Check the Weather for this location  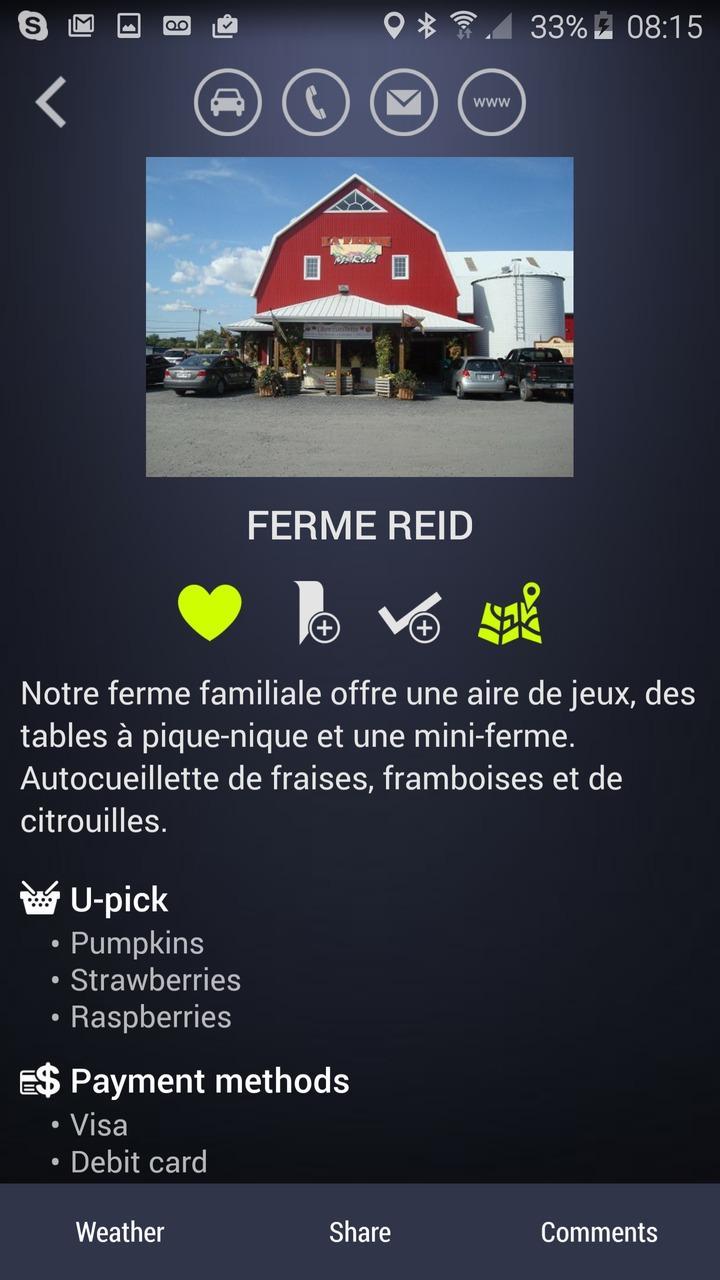point(120,1232)
